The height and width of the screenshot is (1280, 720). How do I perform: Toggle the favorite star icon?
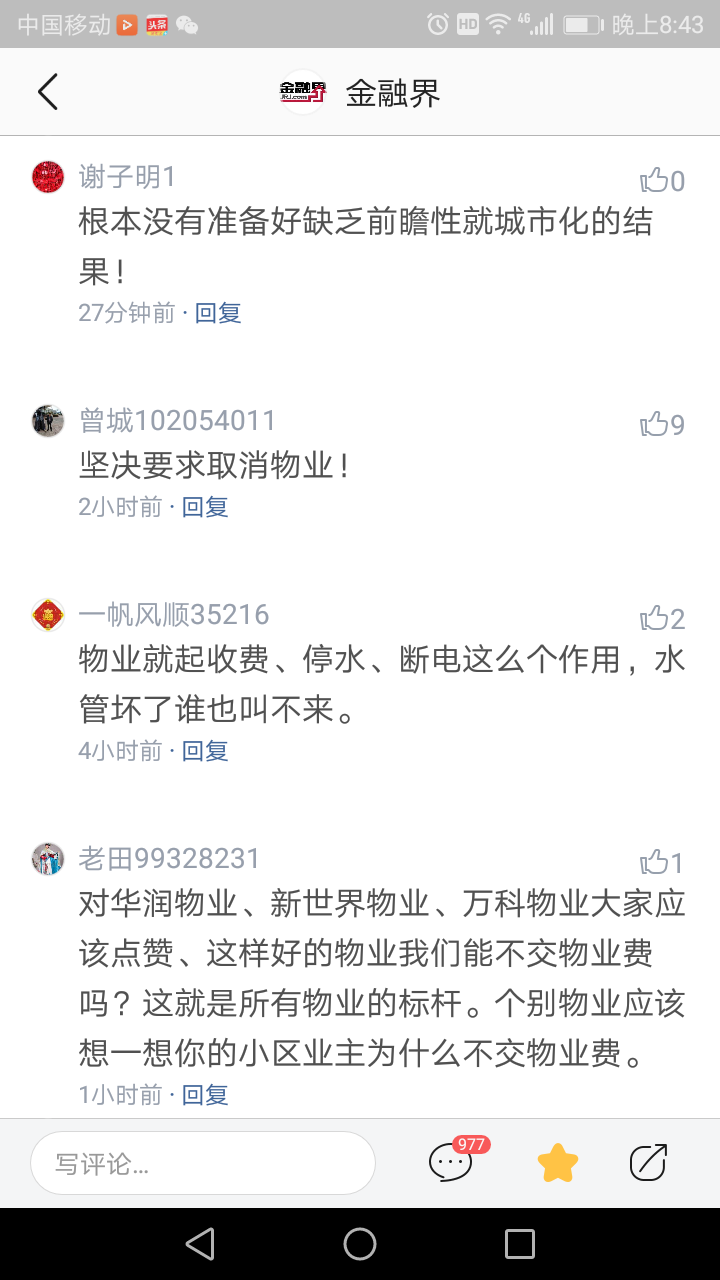click(x=558, y=1162)
